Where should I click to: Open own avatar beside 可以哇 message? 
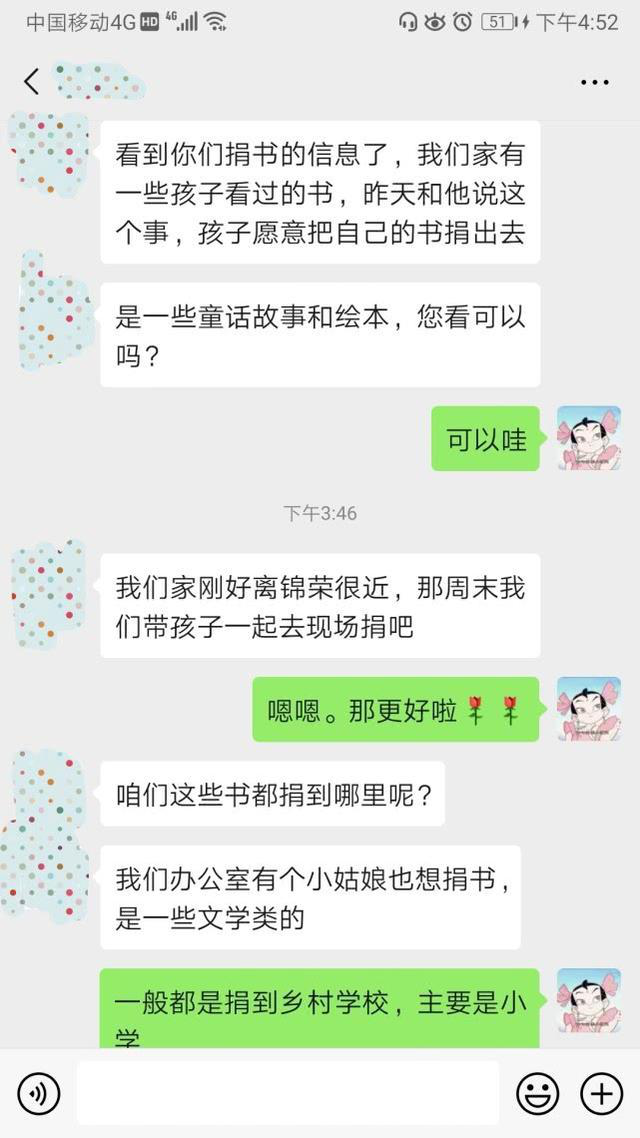[x=589, y=438]
